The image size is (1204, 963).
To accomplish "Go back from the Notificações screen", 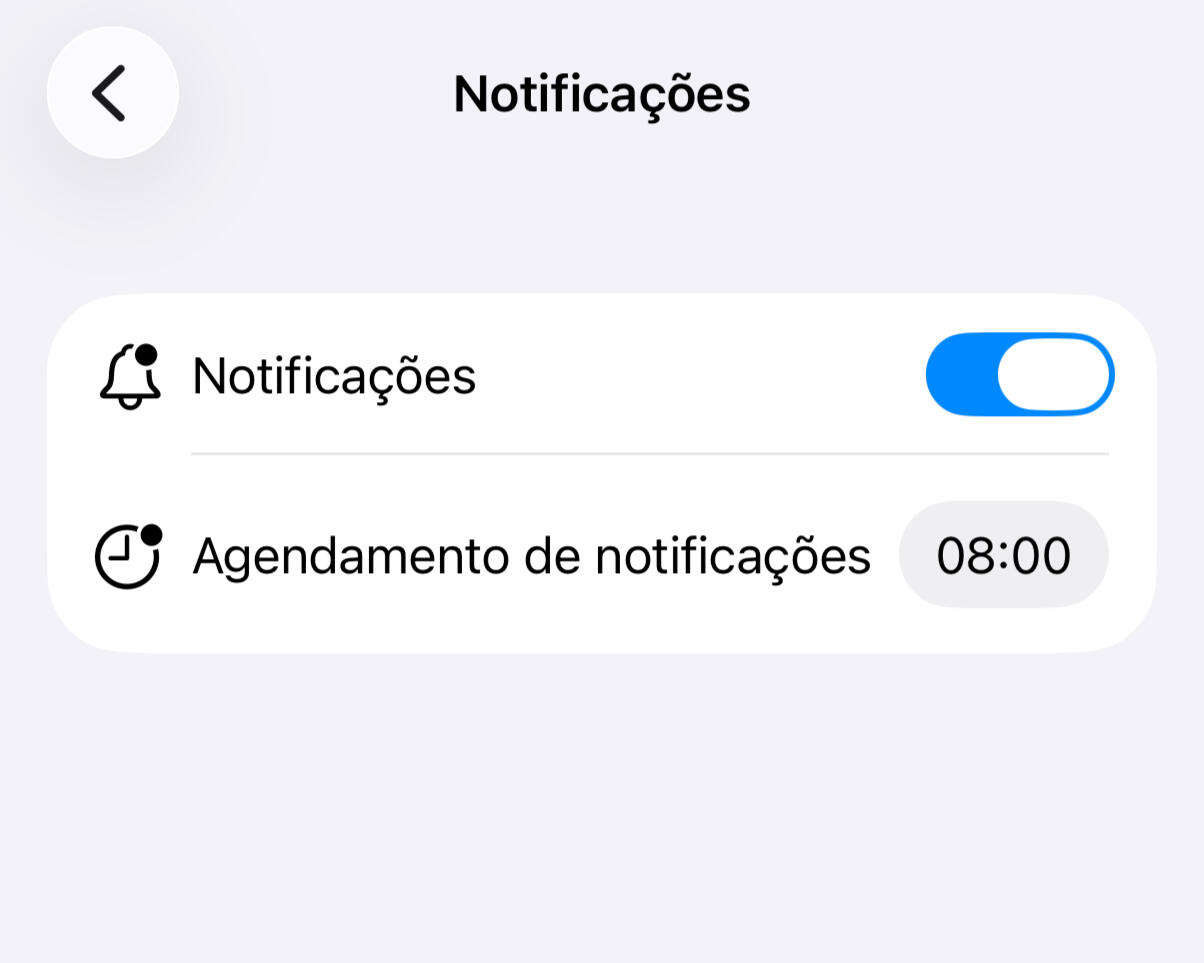I will [x=112, y=93].
